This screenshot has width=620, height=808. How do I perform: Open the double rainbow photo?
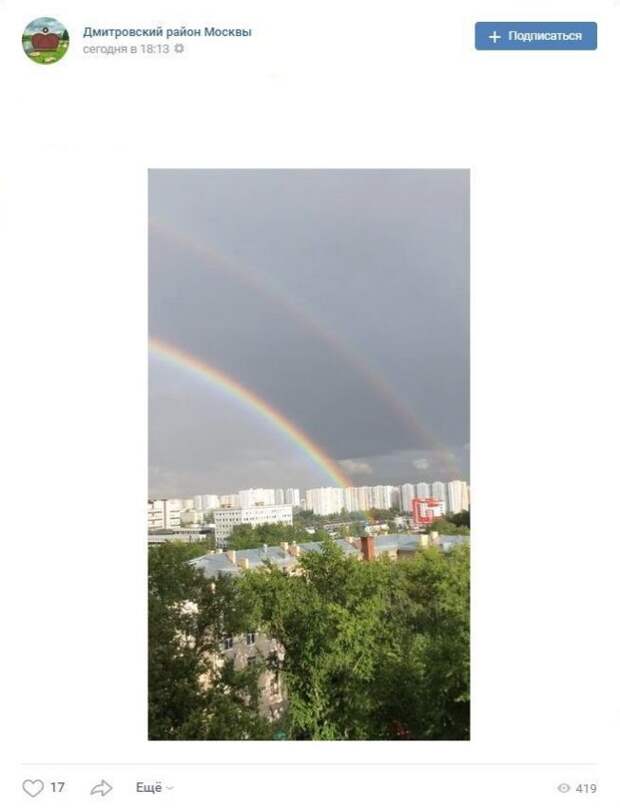pos(308,454)
